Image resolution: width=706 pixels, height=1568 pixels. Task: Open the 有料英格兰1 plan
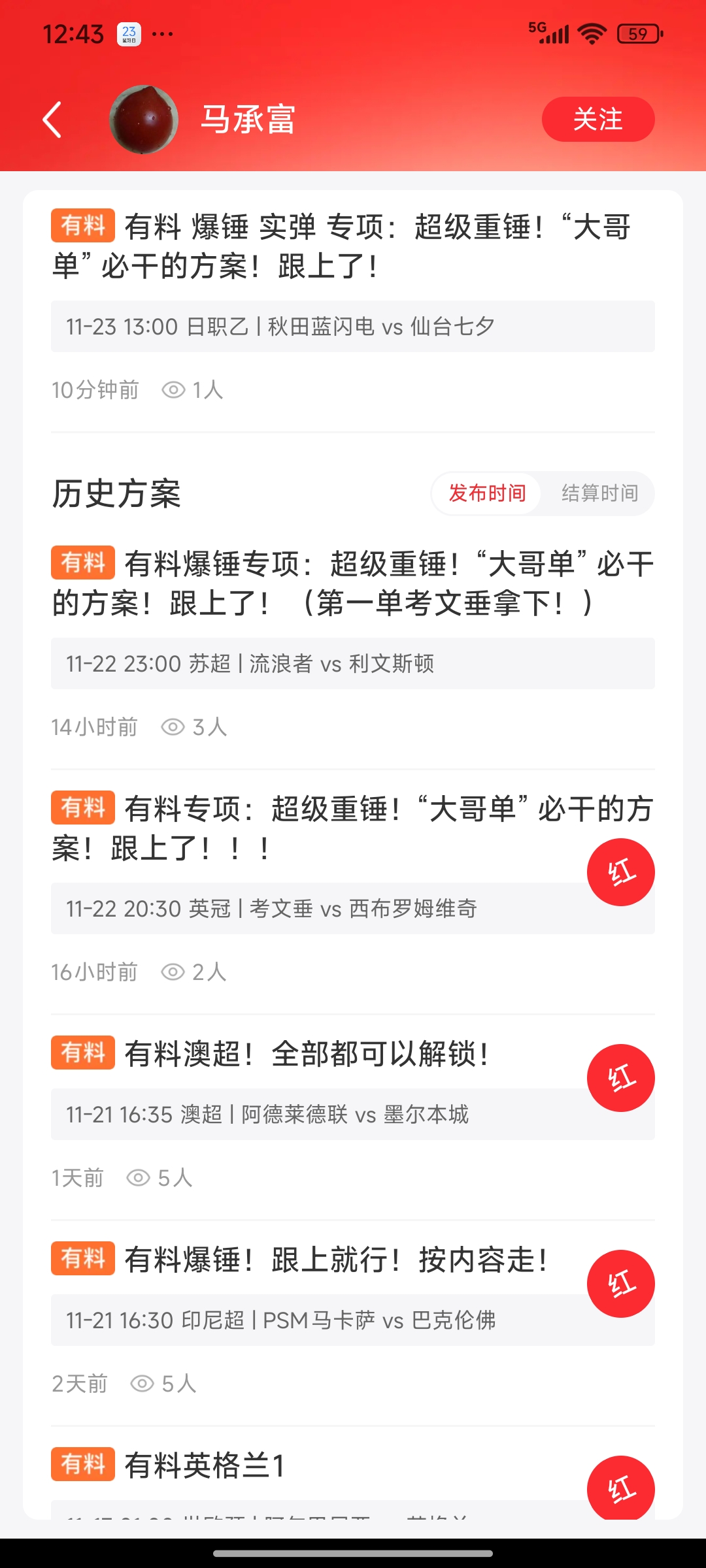point(314,1467)
